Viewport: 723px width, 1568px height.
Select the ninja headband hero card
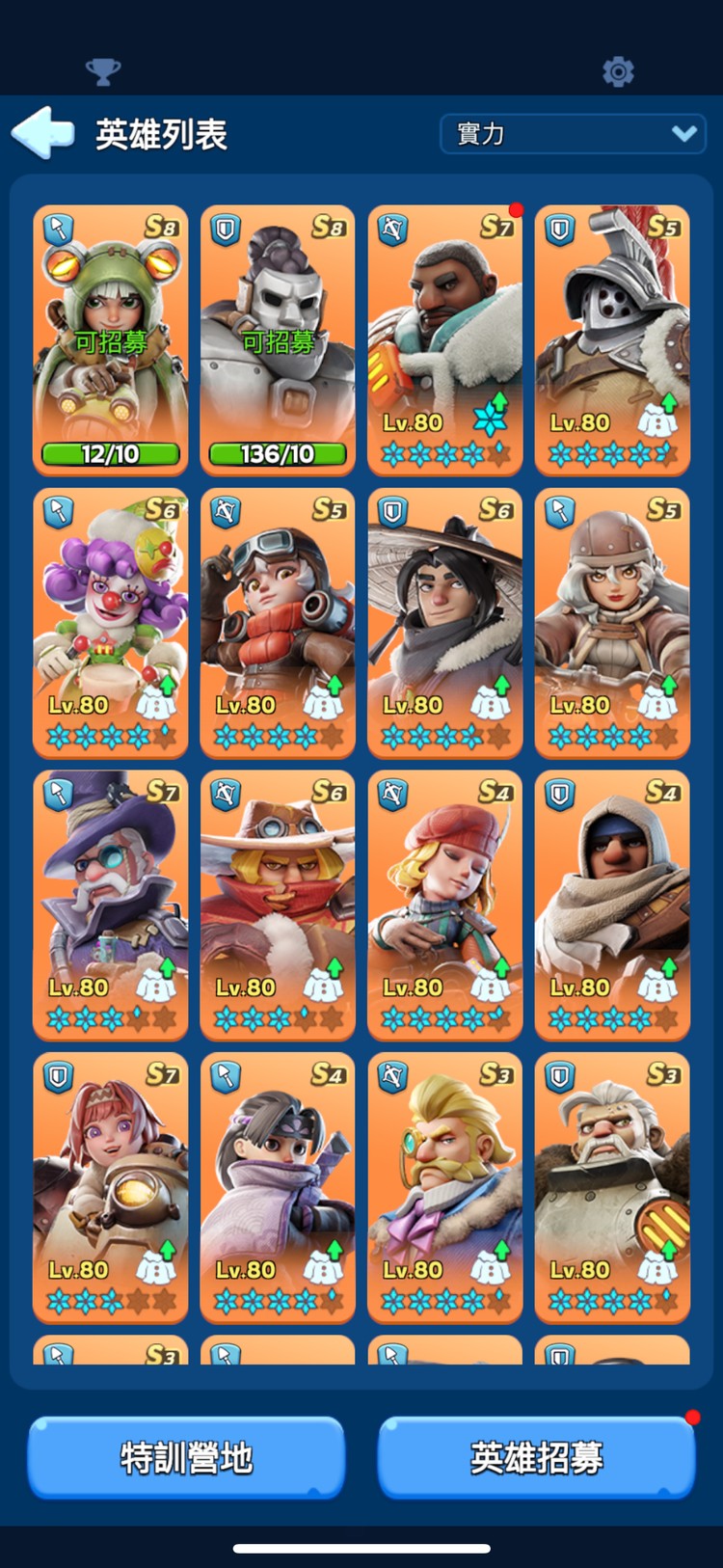[278, 1187]
